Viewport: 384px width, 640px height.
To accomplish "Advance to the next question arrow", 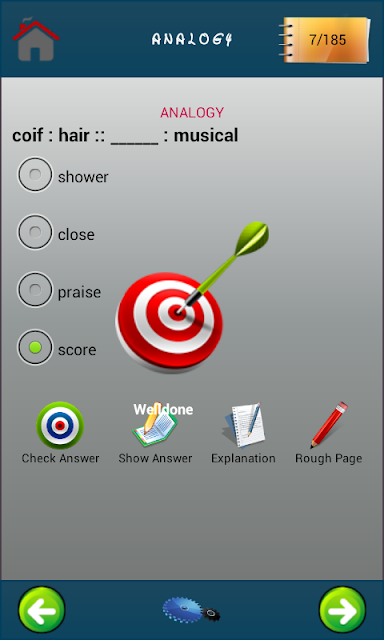I will 342,610.
